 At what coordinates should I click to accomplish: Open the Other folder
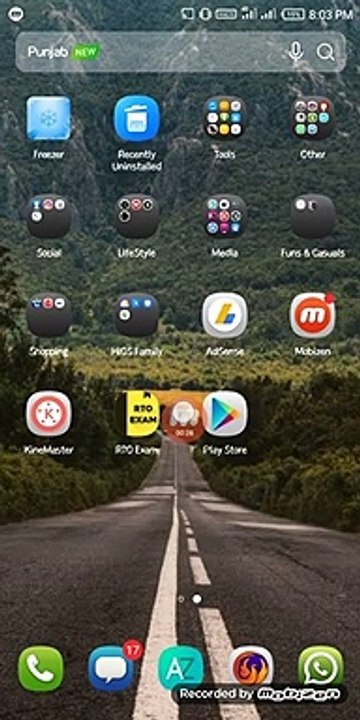coord(313,118)
